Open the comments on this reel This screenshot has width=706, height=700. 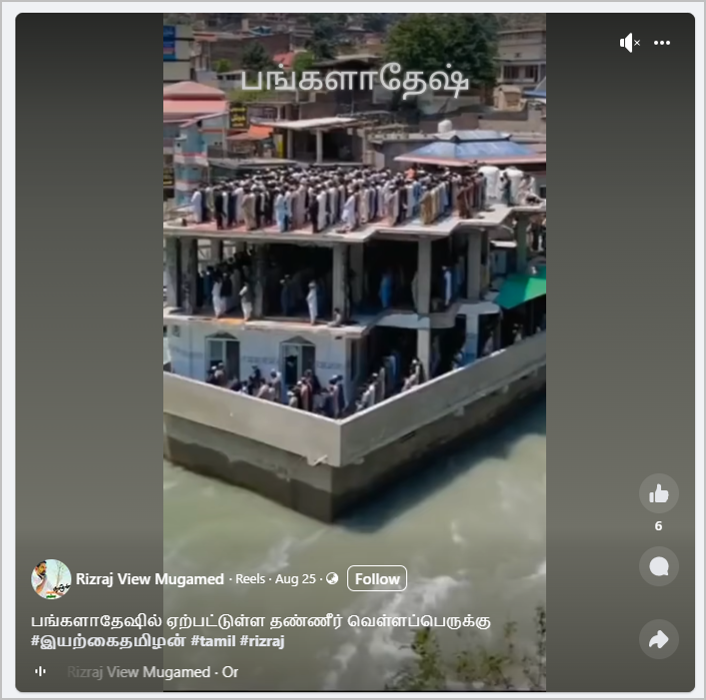click(658, 567)
